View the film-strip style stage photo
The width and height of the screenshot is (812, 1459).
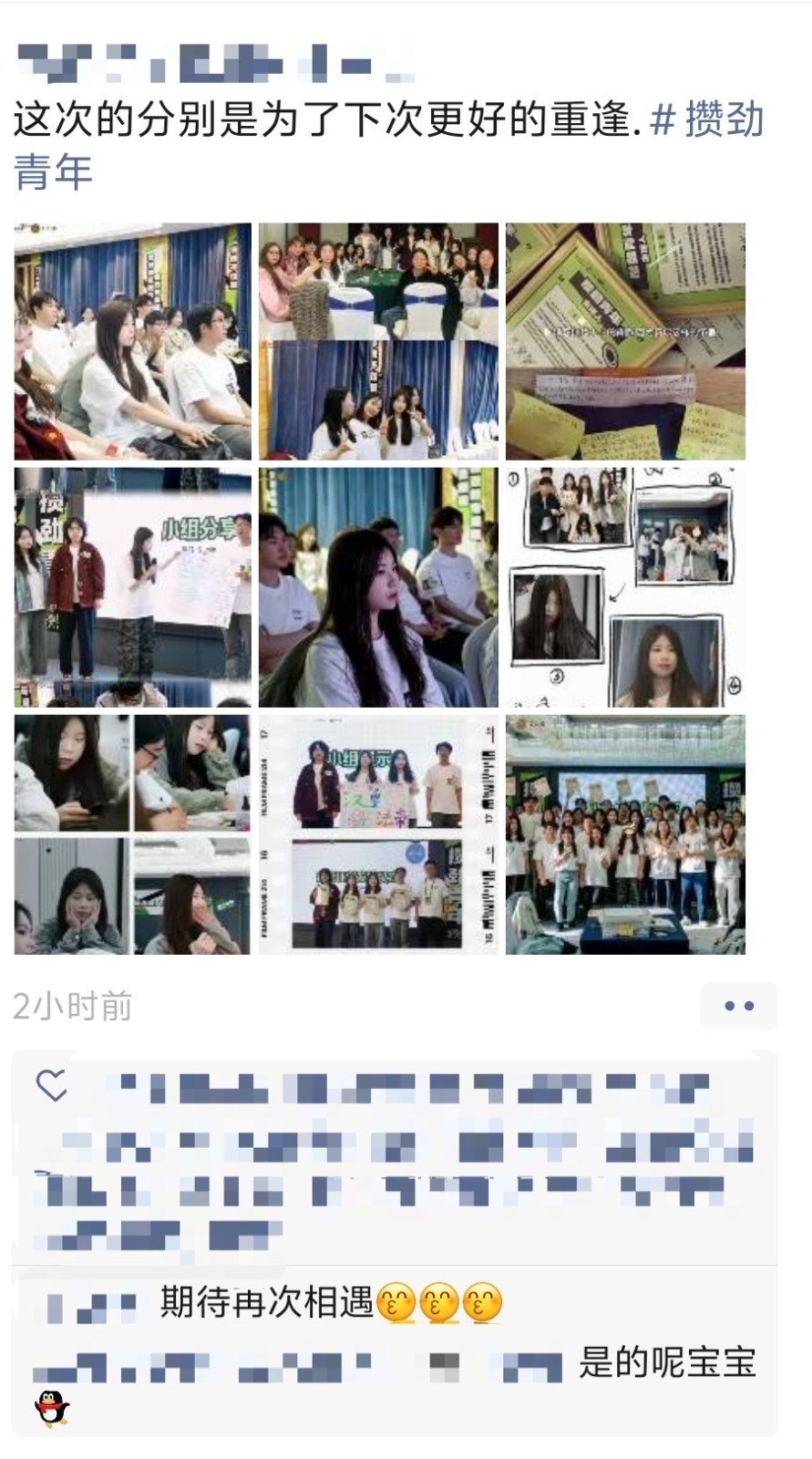pos(378,834)
